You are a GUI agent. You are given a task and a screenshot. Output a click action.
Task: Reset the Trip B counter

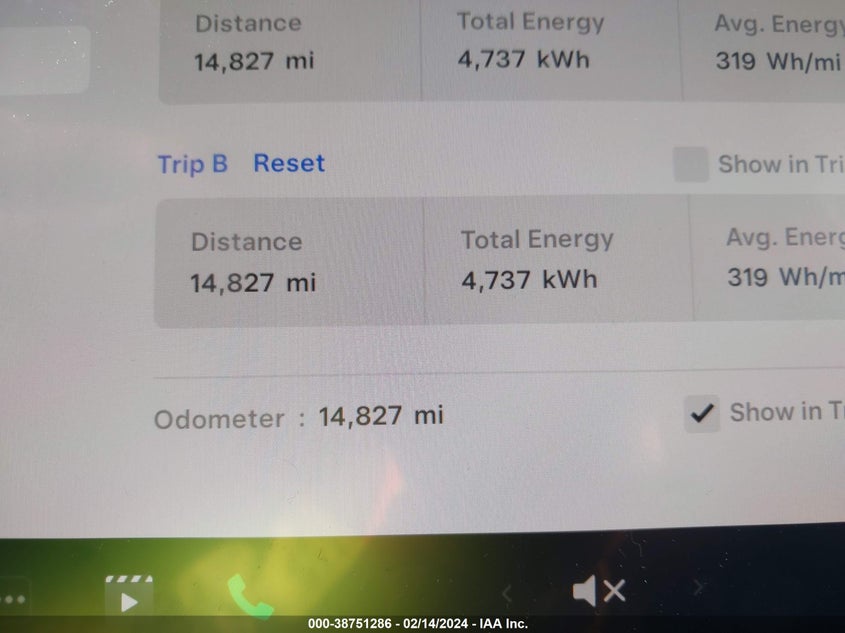click(x=288, y=163)
